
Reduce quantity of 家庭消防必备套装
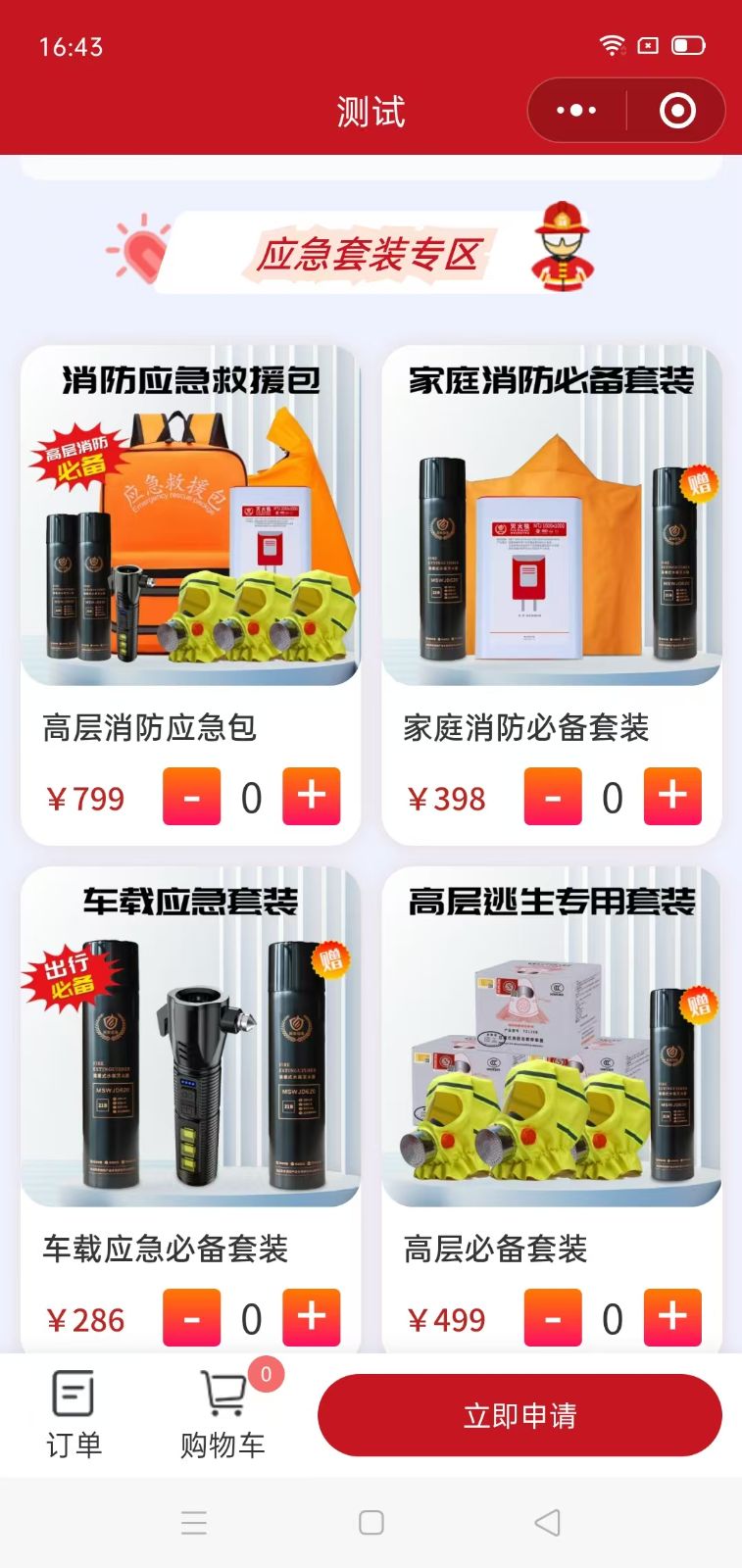553,796
